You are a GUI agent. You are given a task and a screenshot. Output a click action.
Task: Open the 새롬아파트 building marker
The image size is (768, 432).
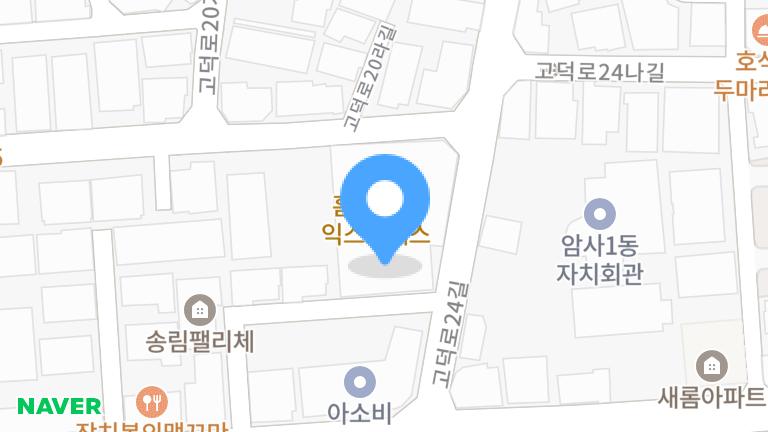[x=711, y=365]
